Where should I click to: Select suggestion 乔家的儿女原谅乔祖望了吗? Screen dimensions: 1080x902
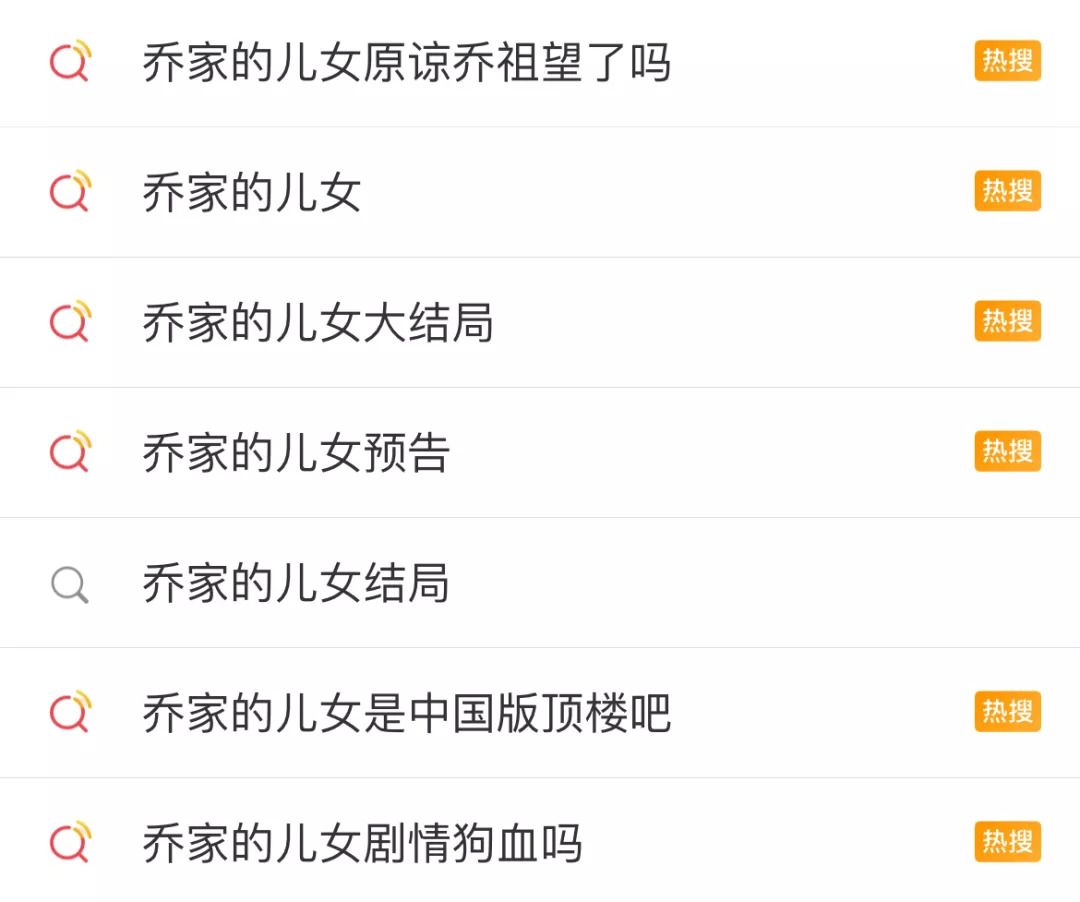[406, 63]
